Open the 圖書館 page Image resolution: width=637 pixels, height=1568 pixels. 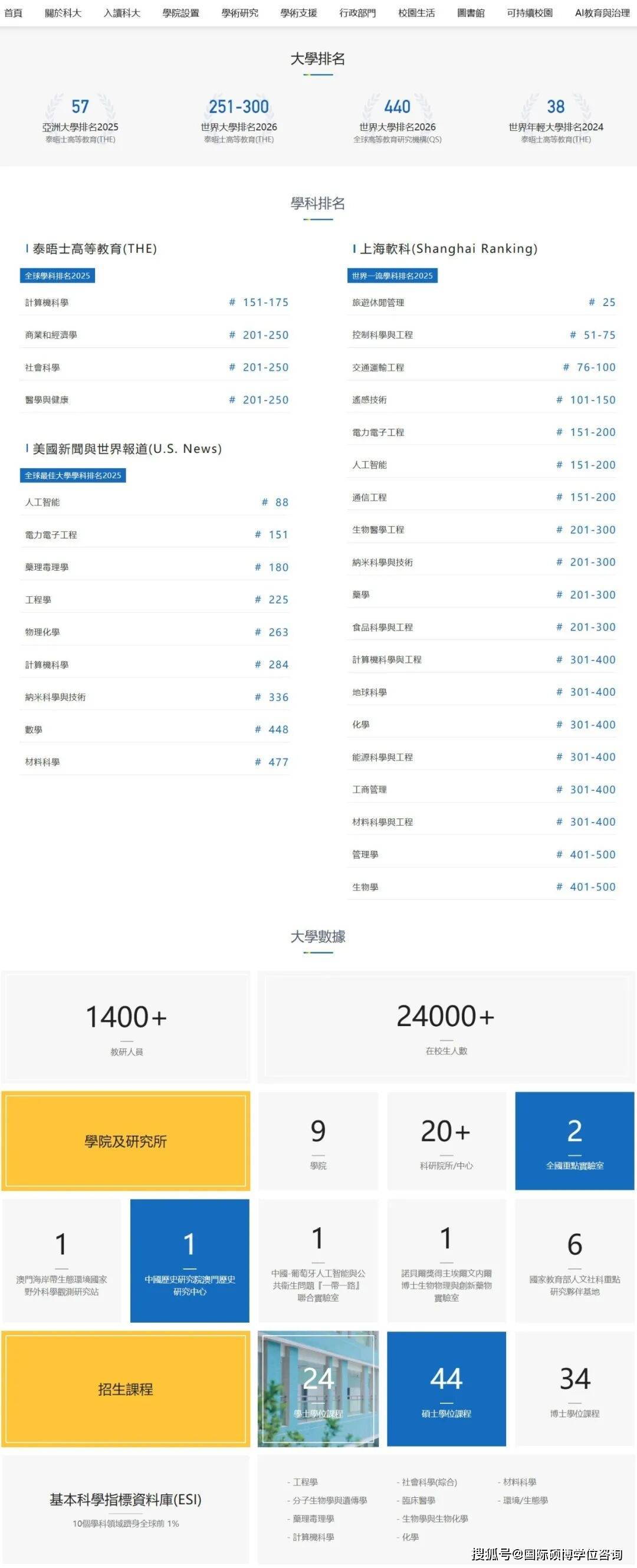click(471, 13)
